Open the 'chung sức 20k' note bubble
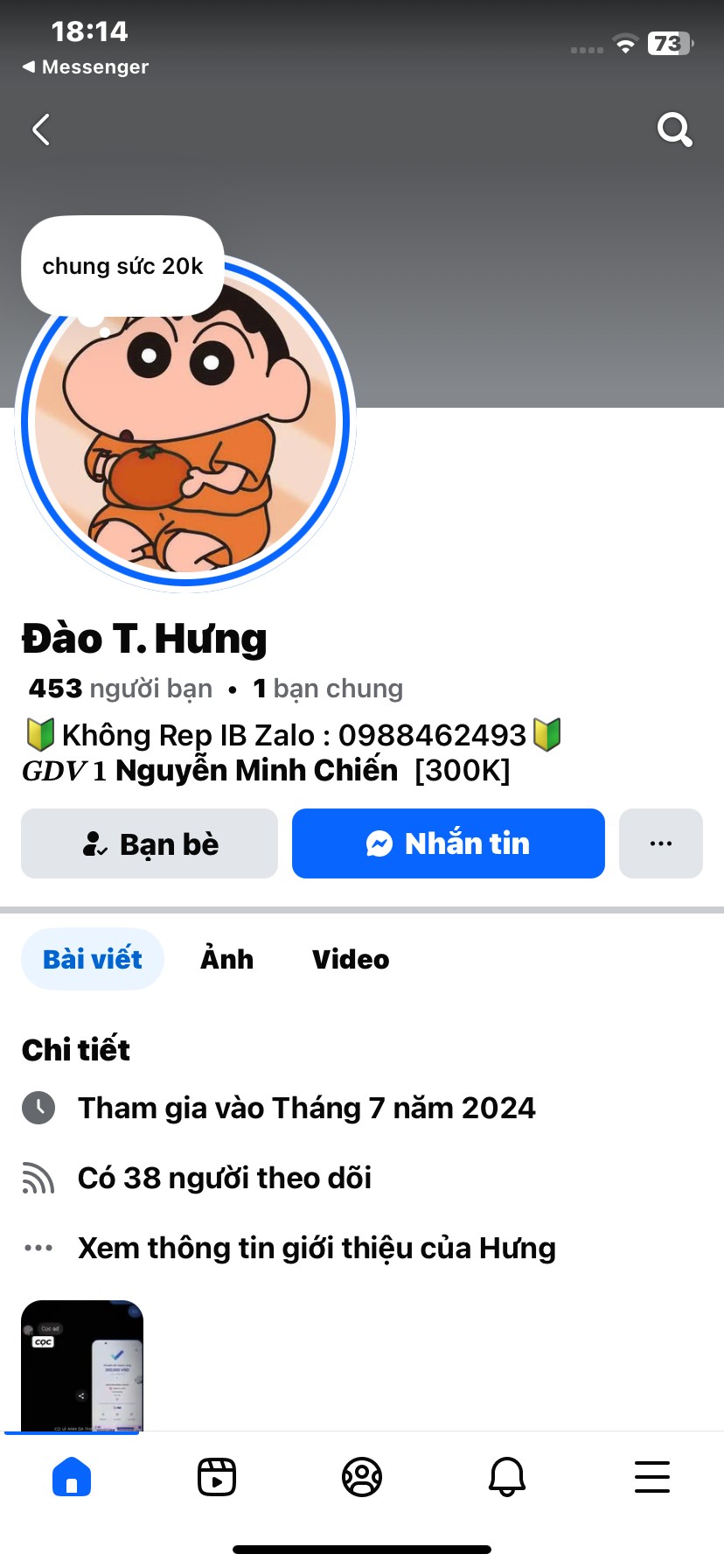This screenshot has height=1568, width=724. point(122,266)
